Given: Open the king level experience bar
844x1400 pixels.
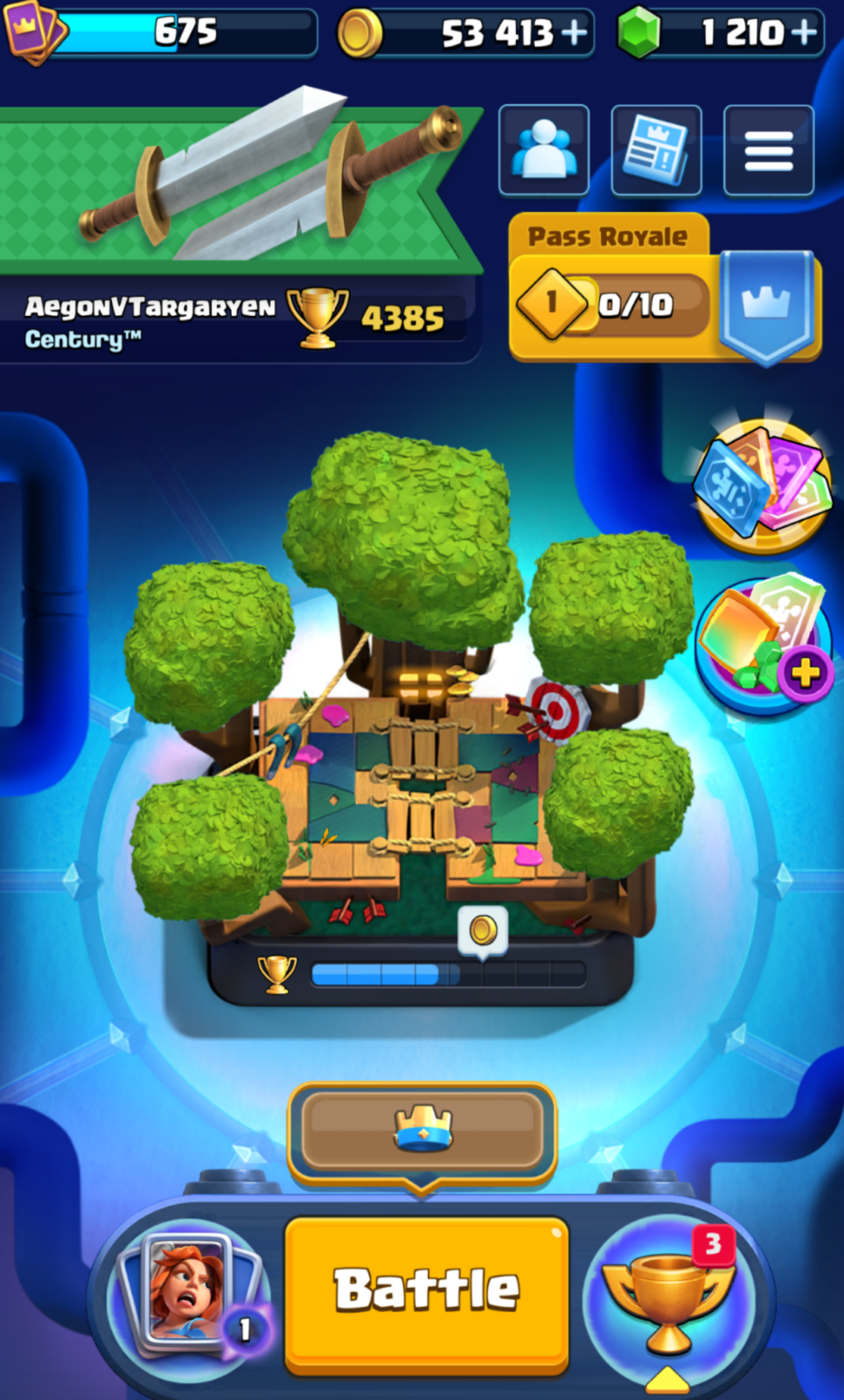Looking at the screenshot, I should click(x=162, y=33).
